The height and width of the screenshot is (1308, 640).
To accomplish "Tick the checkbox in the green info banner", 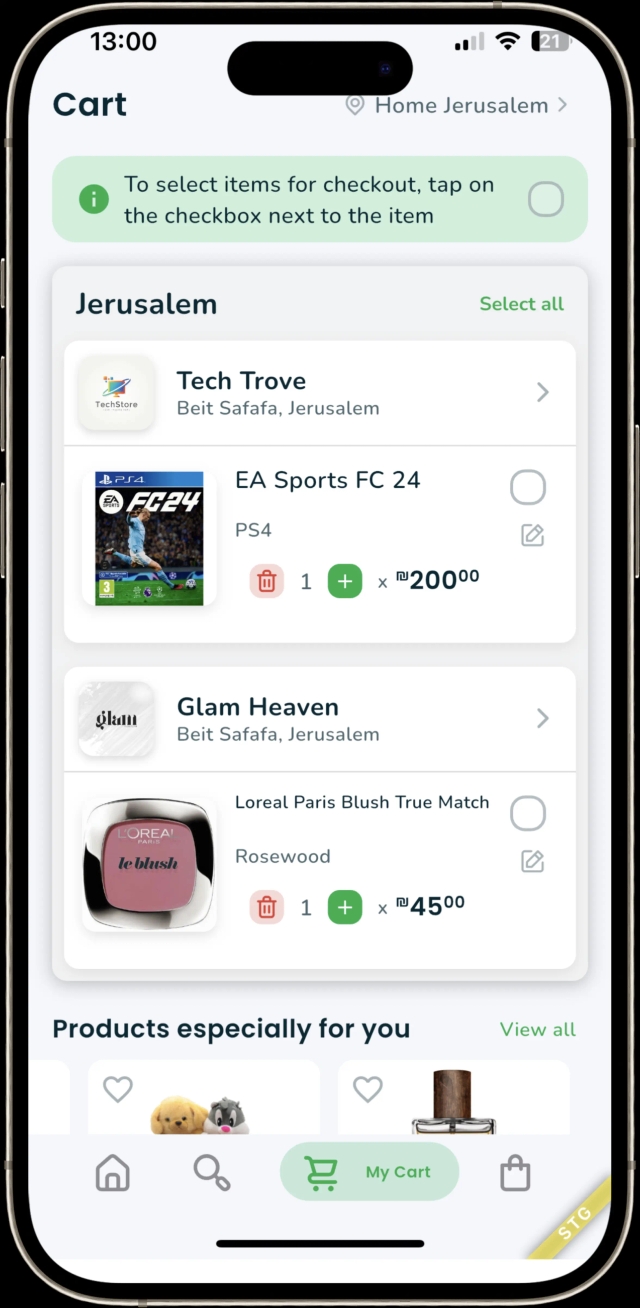I will click(x=546, y=199).
